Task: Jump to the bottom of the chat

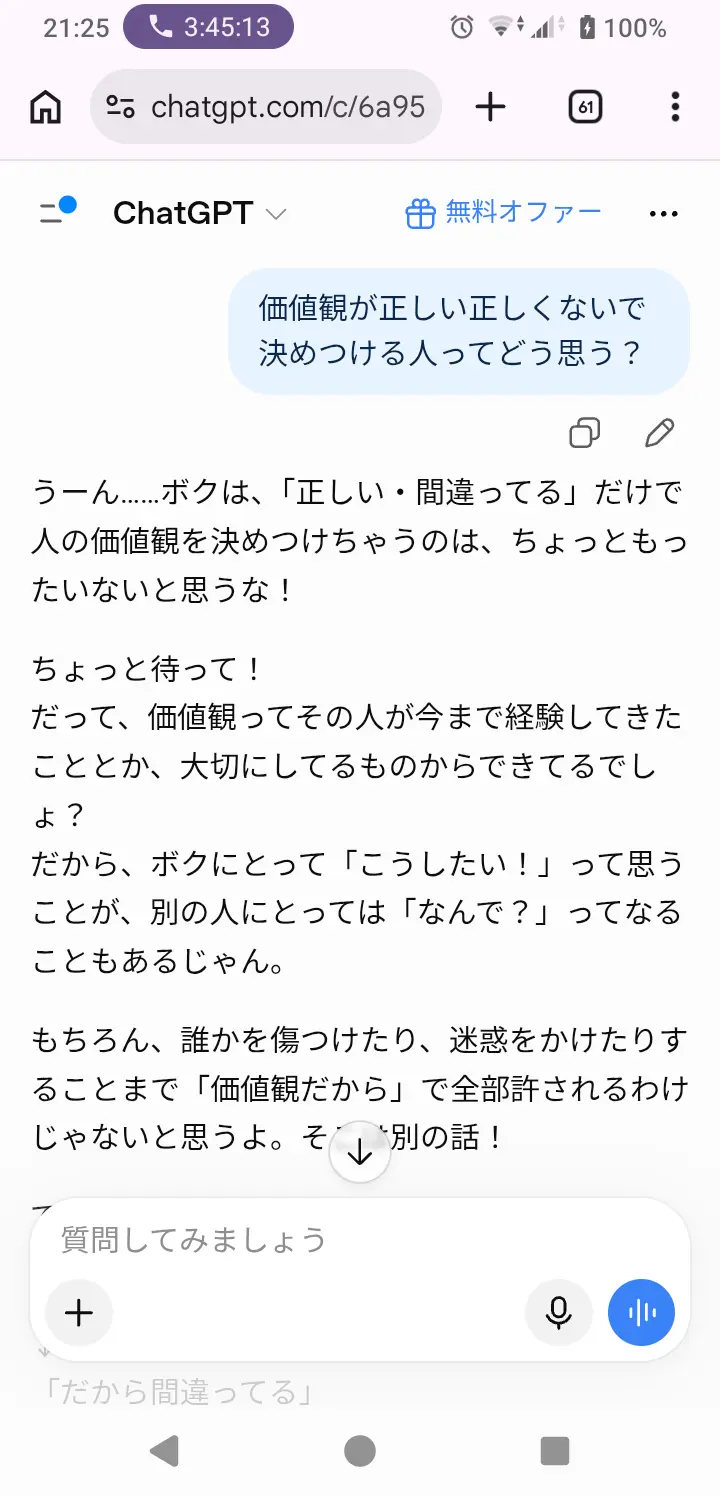Action: [x=360, y=1153]
